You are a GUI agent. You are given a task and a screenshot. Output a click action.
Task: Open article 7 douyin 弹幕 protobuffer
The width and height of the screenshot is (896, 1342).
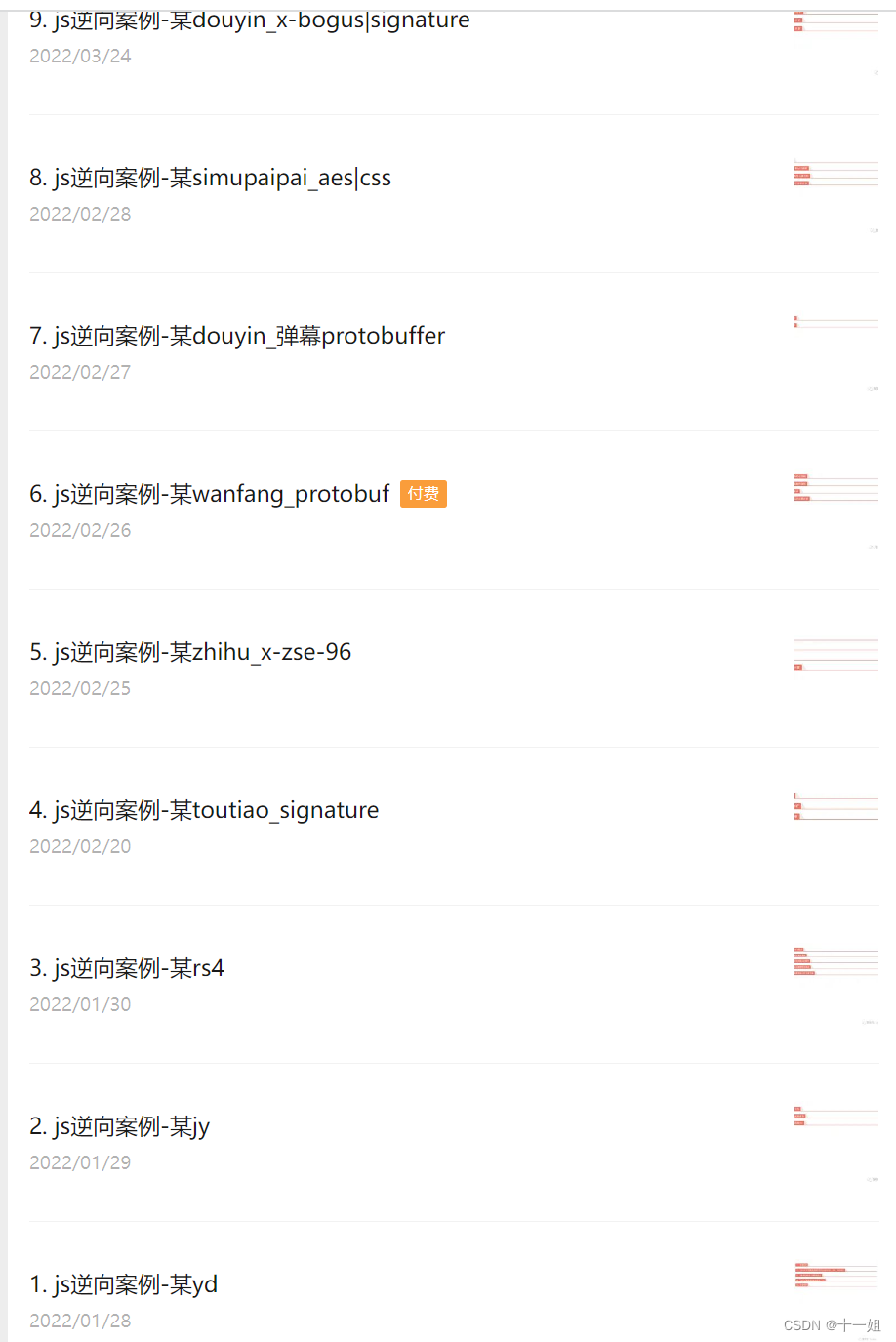tap(237, 336)
